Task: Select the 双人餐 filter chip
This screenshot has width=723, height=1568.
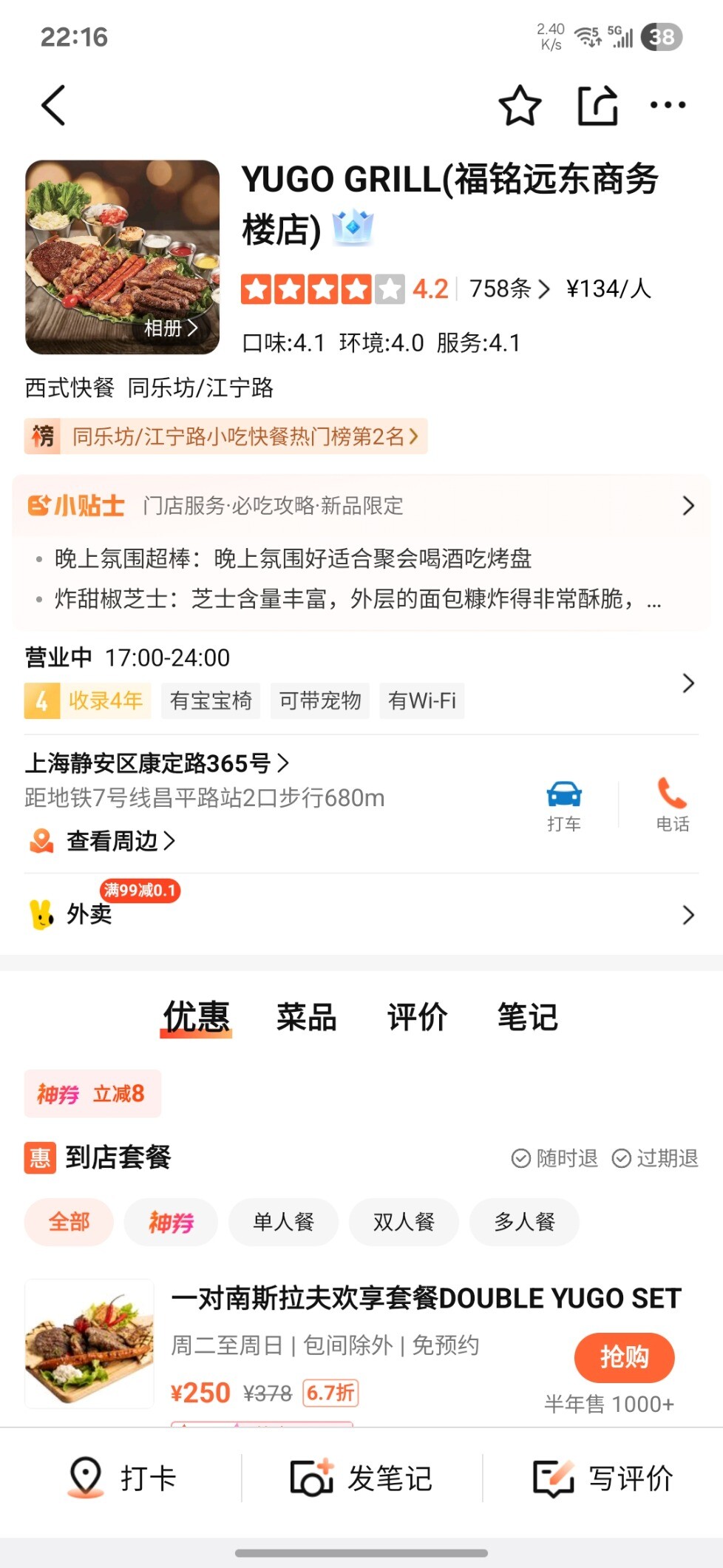Action: coord(404,1222)
